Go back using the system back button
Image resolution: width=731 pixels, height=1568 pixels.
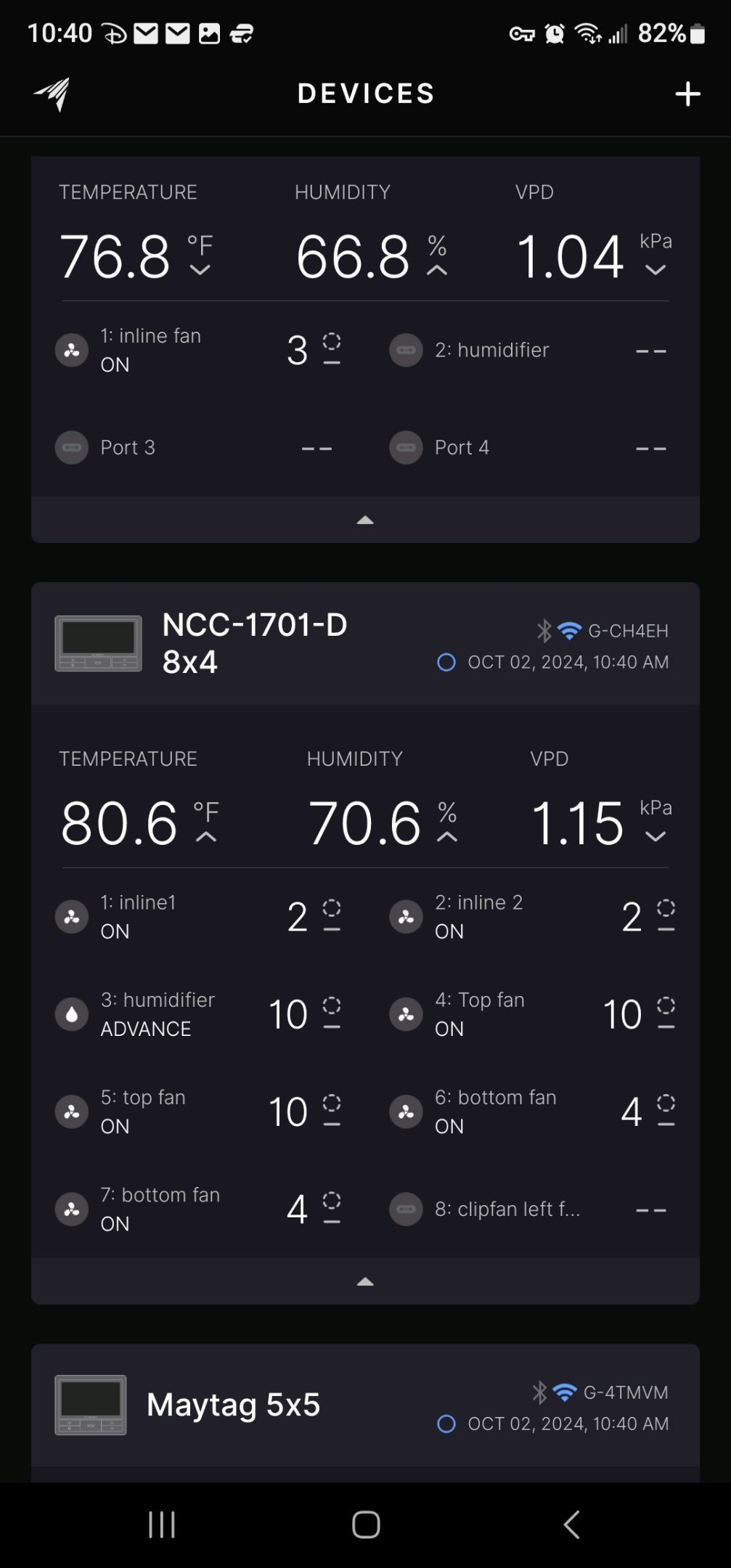(x=572, y=1524)
